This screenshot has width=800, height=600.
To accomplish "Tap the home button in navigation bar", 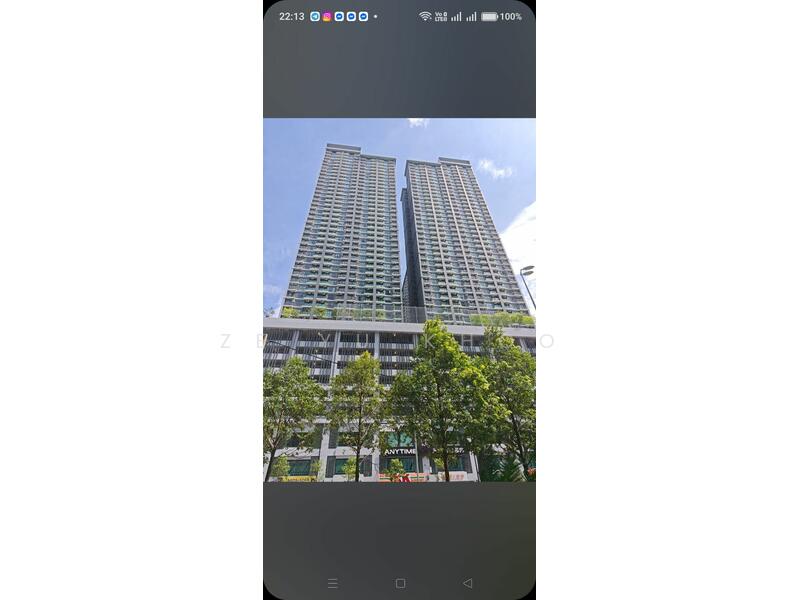I will (x=400, y=583).
